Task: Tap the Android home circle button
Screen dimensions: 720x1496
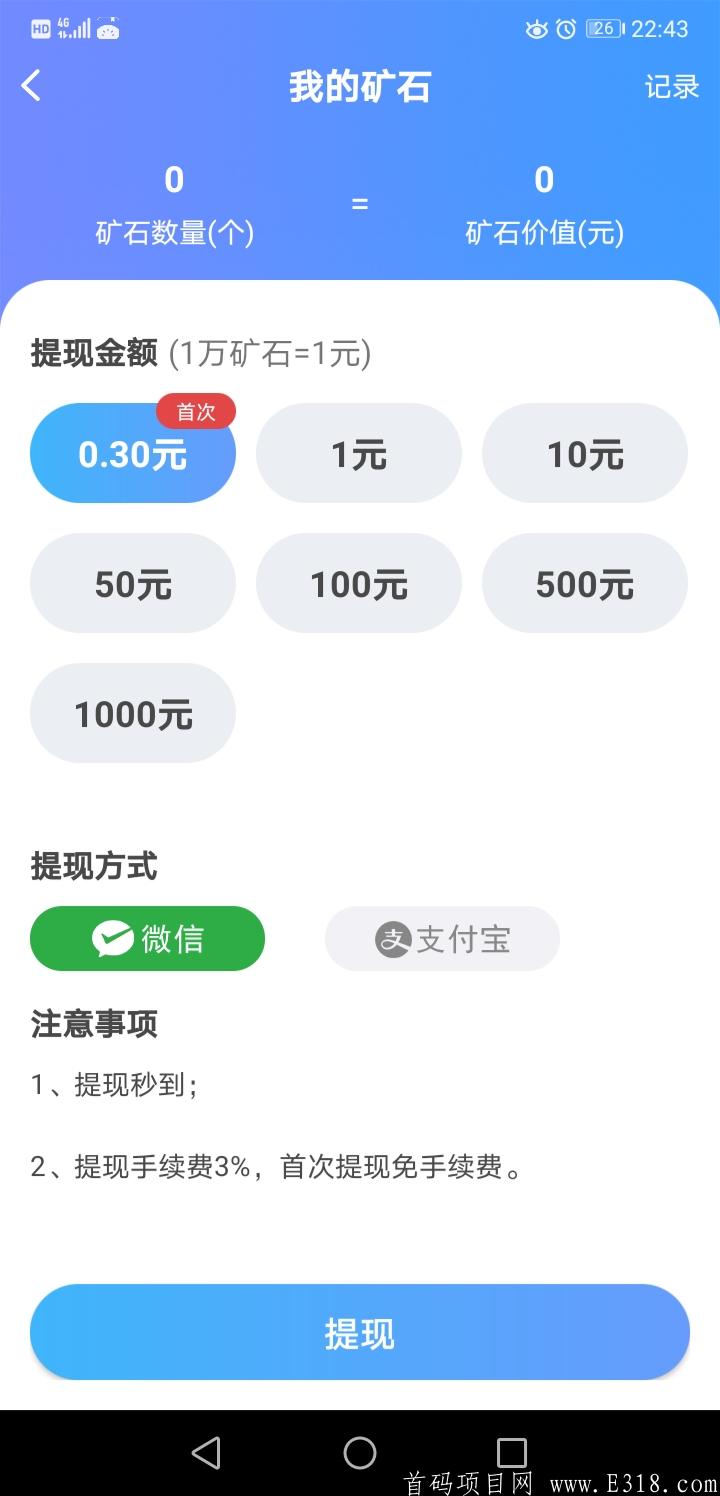Action: coord(360,1452)
